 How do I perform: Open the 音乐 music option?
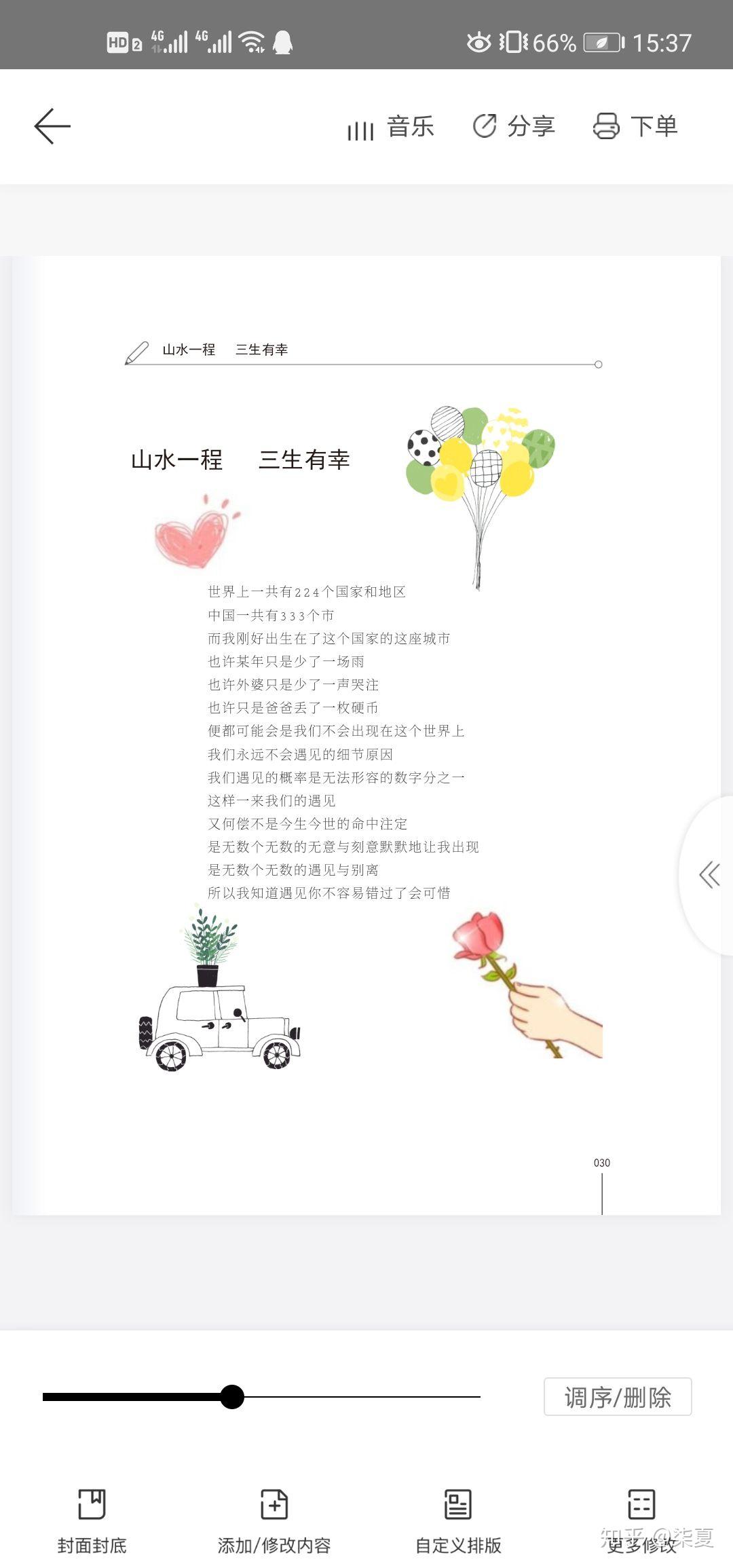coord(390,127)
